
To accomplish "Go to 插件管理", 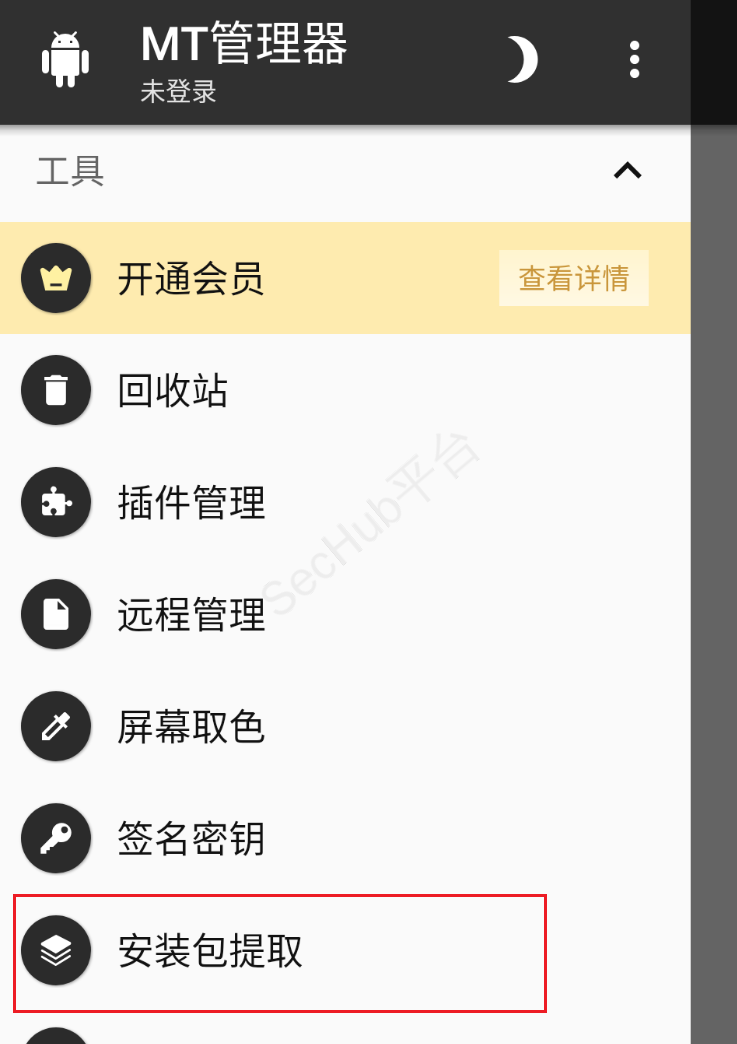I will [191, 502].
